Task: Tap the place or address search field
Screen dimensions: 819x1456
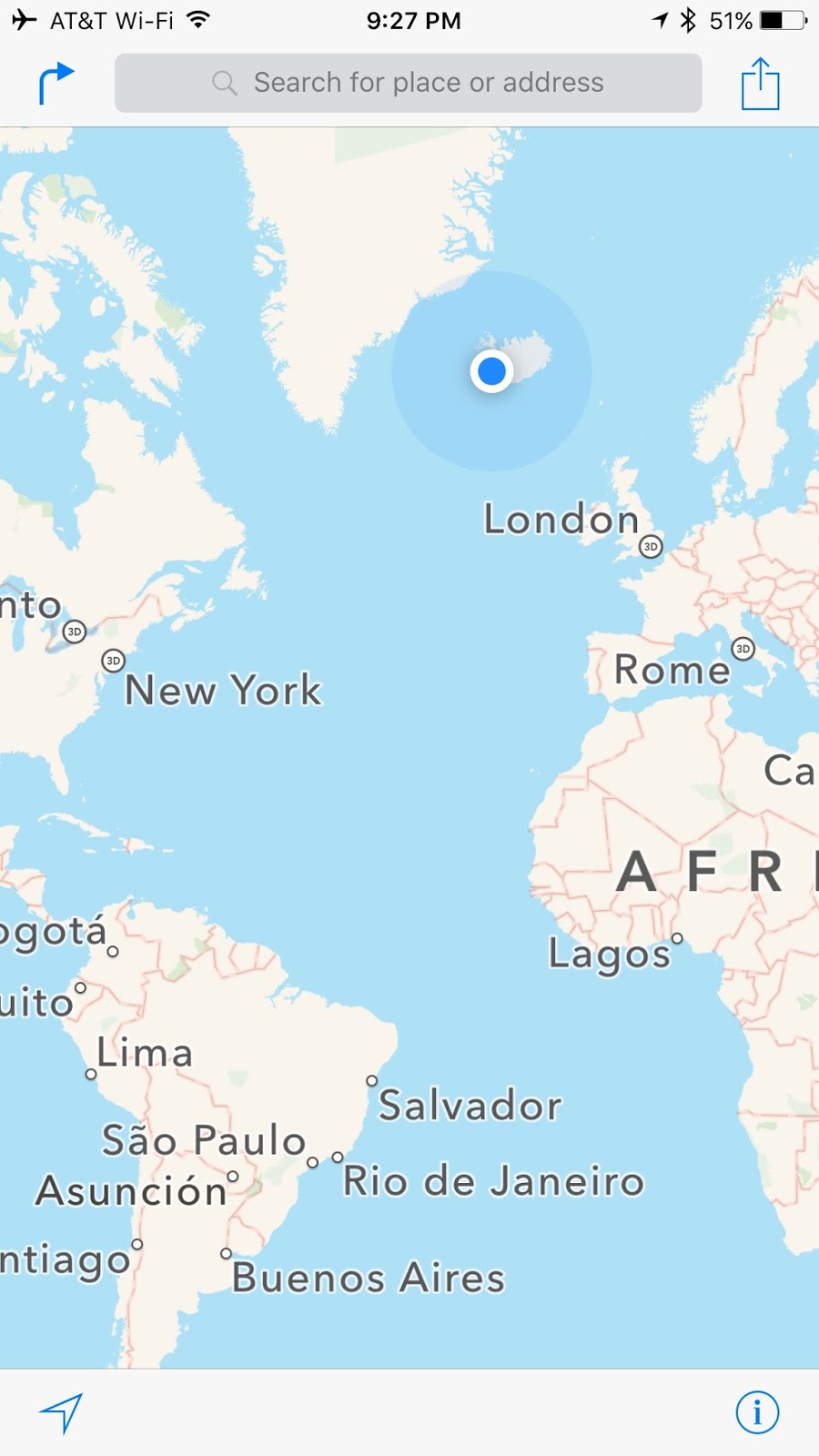Action: (408, 83)
